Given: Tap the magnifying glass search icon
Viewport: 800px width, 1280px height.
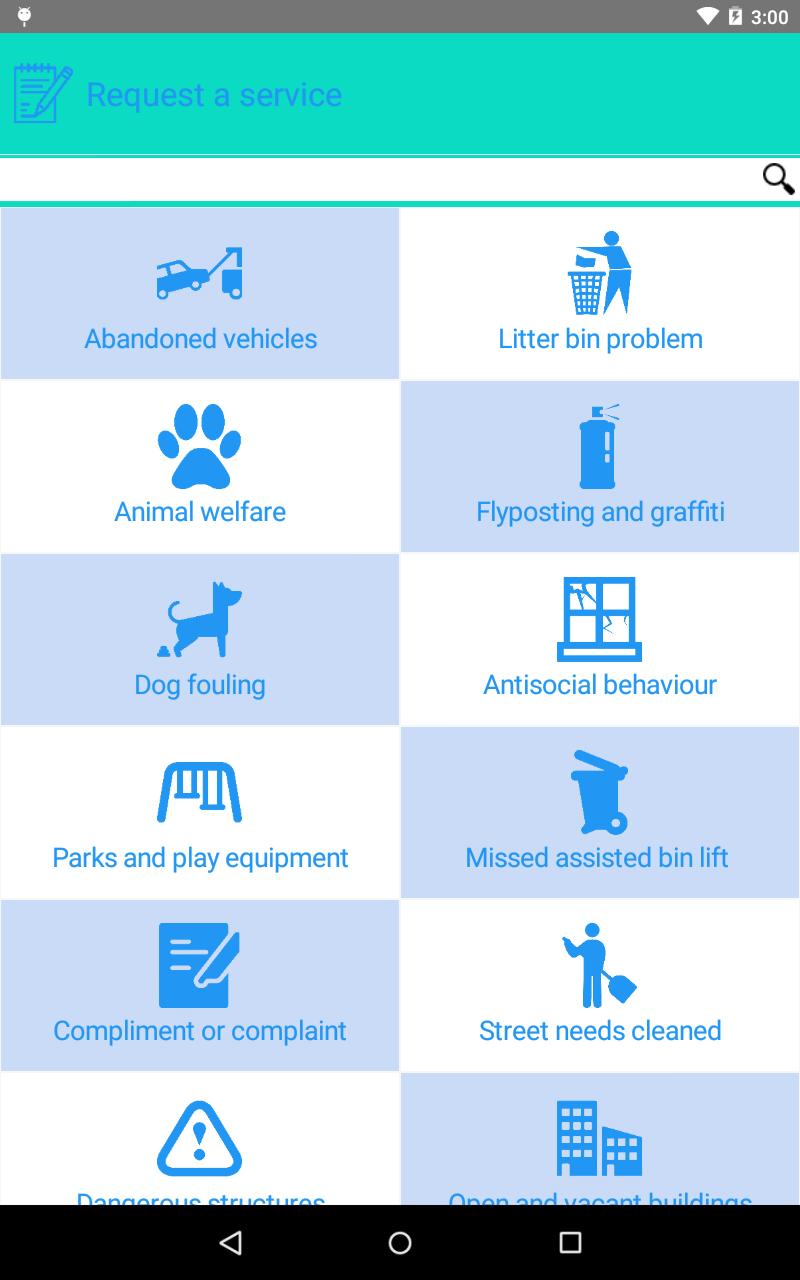Looking at the screenshot, I should pyautogui.click(x=778, y=179).
